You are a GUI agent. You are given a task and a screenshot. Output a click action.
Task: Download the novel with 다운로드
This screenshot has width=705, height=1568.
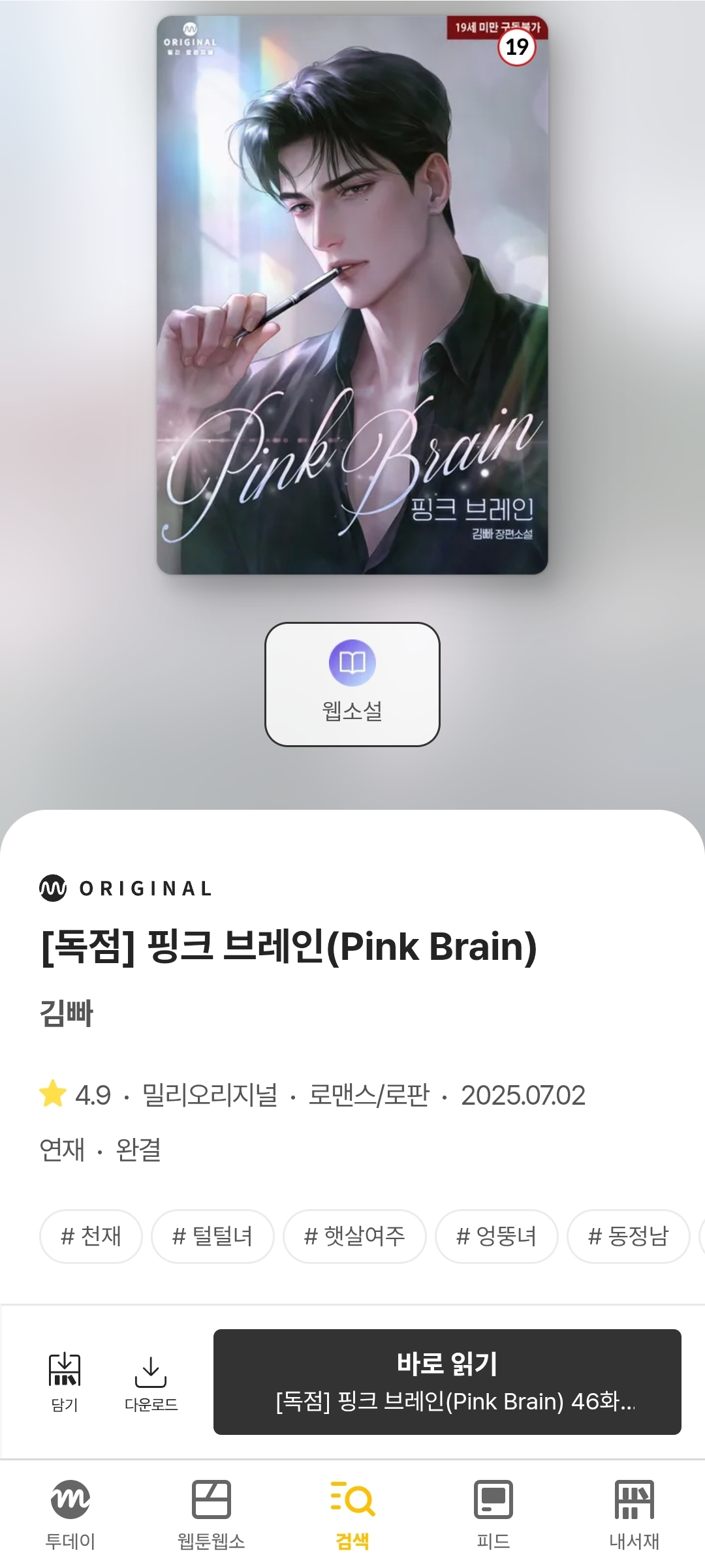[x=151, y=1382]
